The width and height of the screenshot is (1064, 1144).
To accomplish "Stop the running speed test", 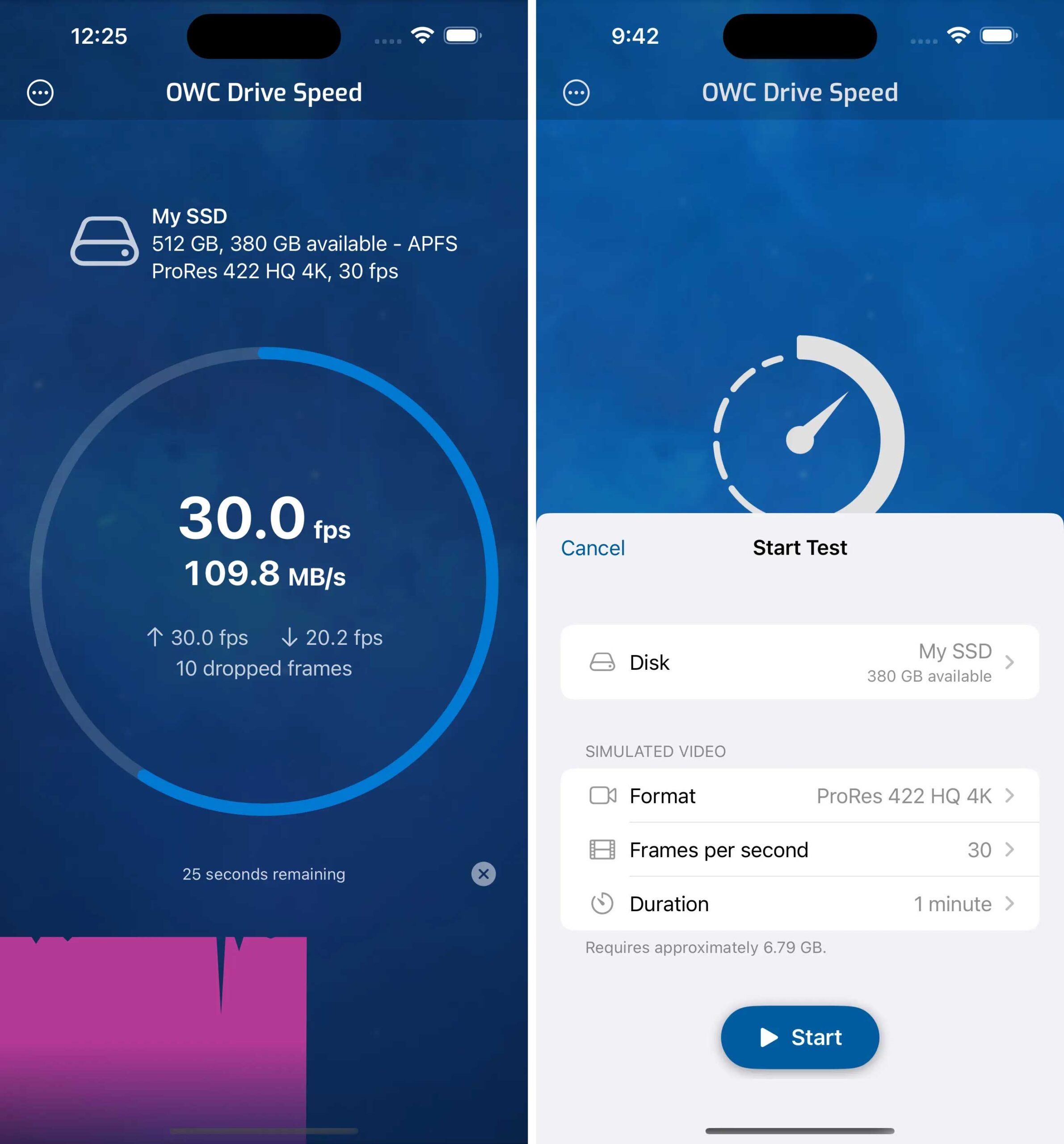I will click(x=484, y=874).
